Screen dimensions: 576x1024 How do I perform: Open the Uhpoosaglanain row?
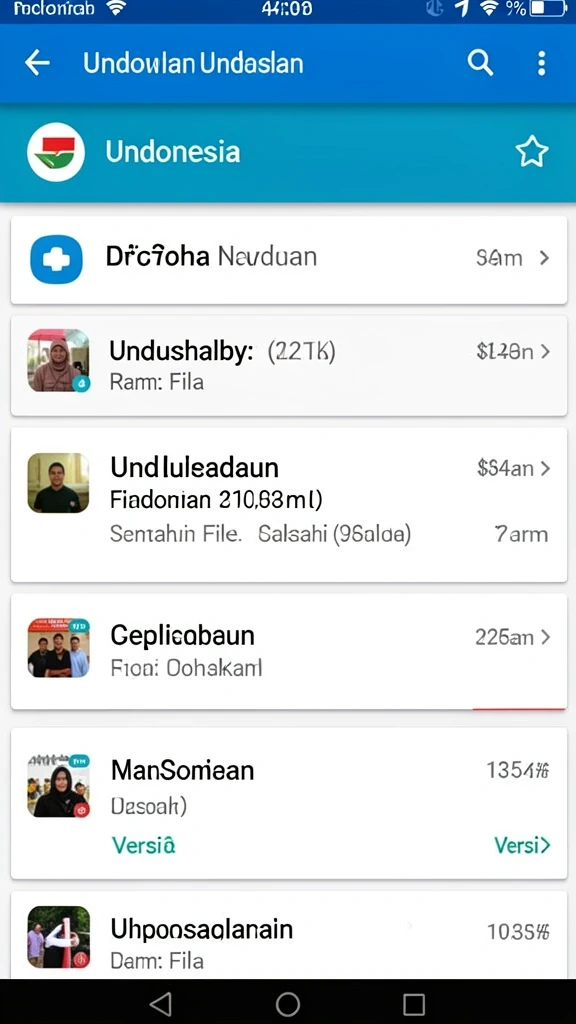289,935
